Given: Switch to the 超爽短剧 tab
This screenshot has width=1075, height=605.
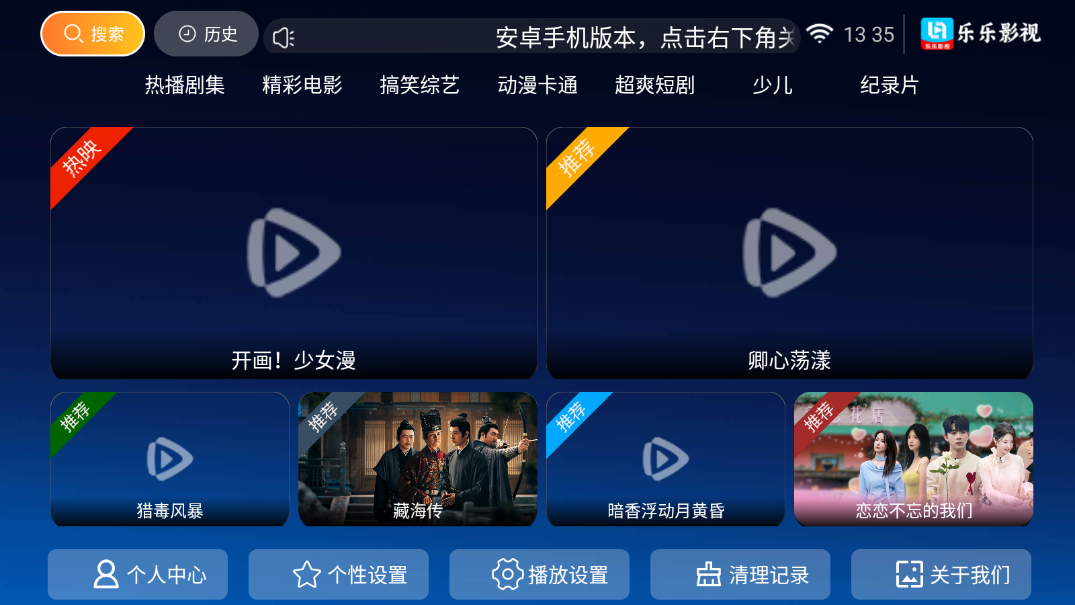Looking at the screenshot, I should pos(655,86).
